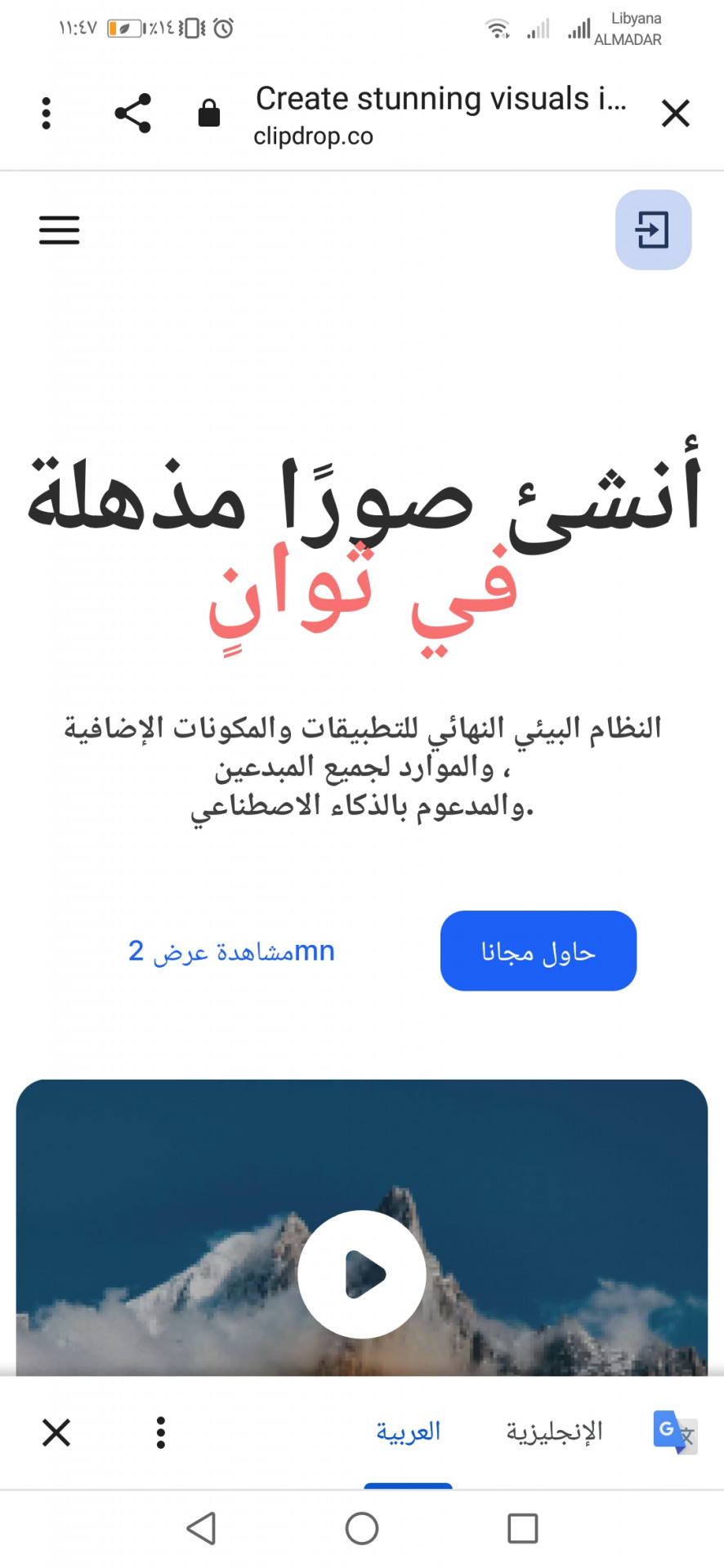Share this clipdrop.co page
Viewport: 724px width, 1568px height.
click(132, 114)
